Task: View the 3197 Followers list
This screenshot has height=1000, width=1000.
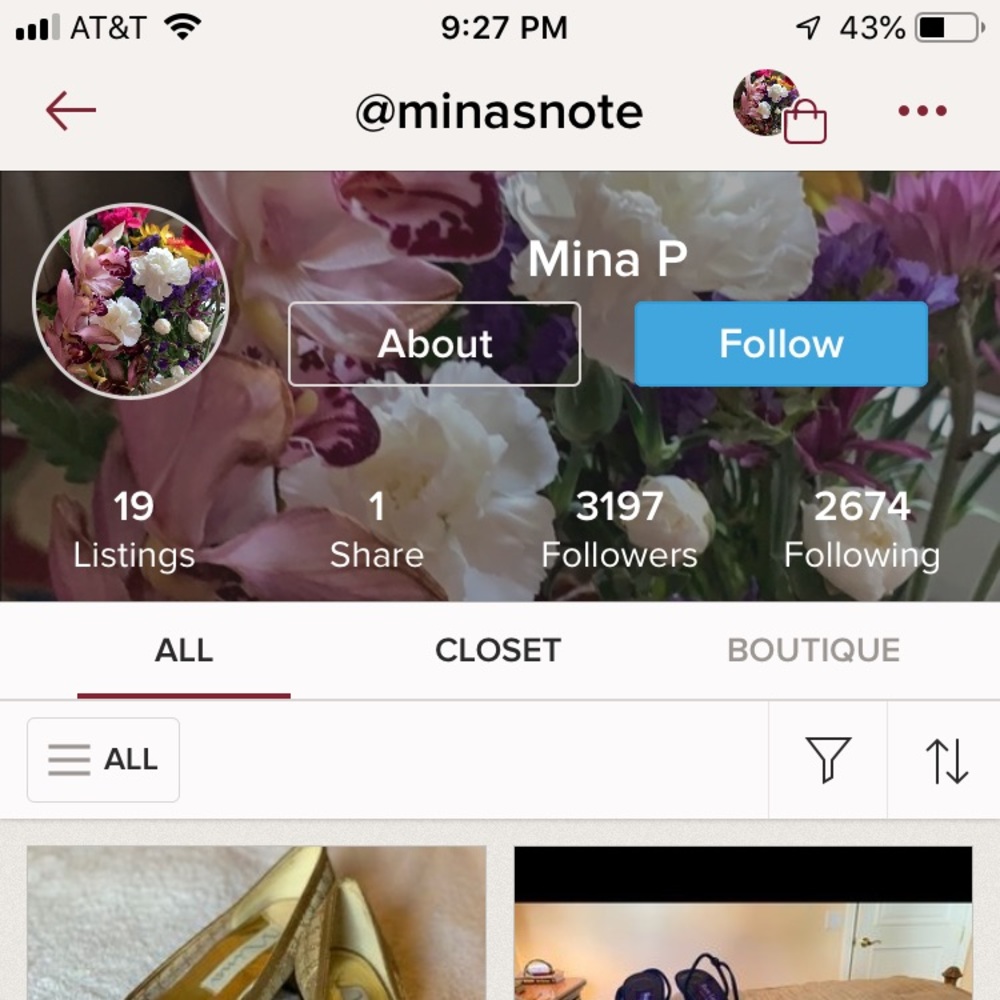Action: [619, 530]
